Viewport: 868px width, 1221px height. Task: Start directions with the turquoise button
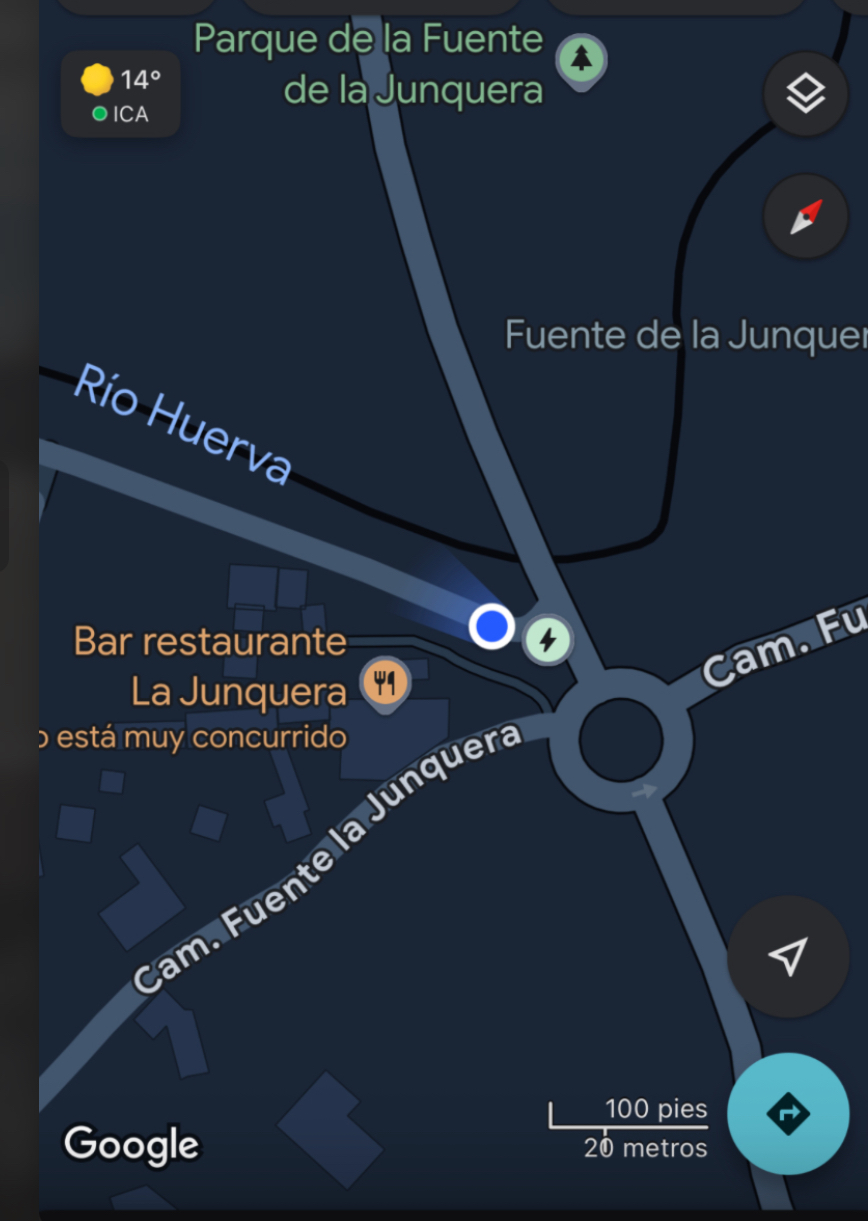click(788, 1113)
